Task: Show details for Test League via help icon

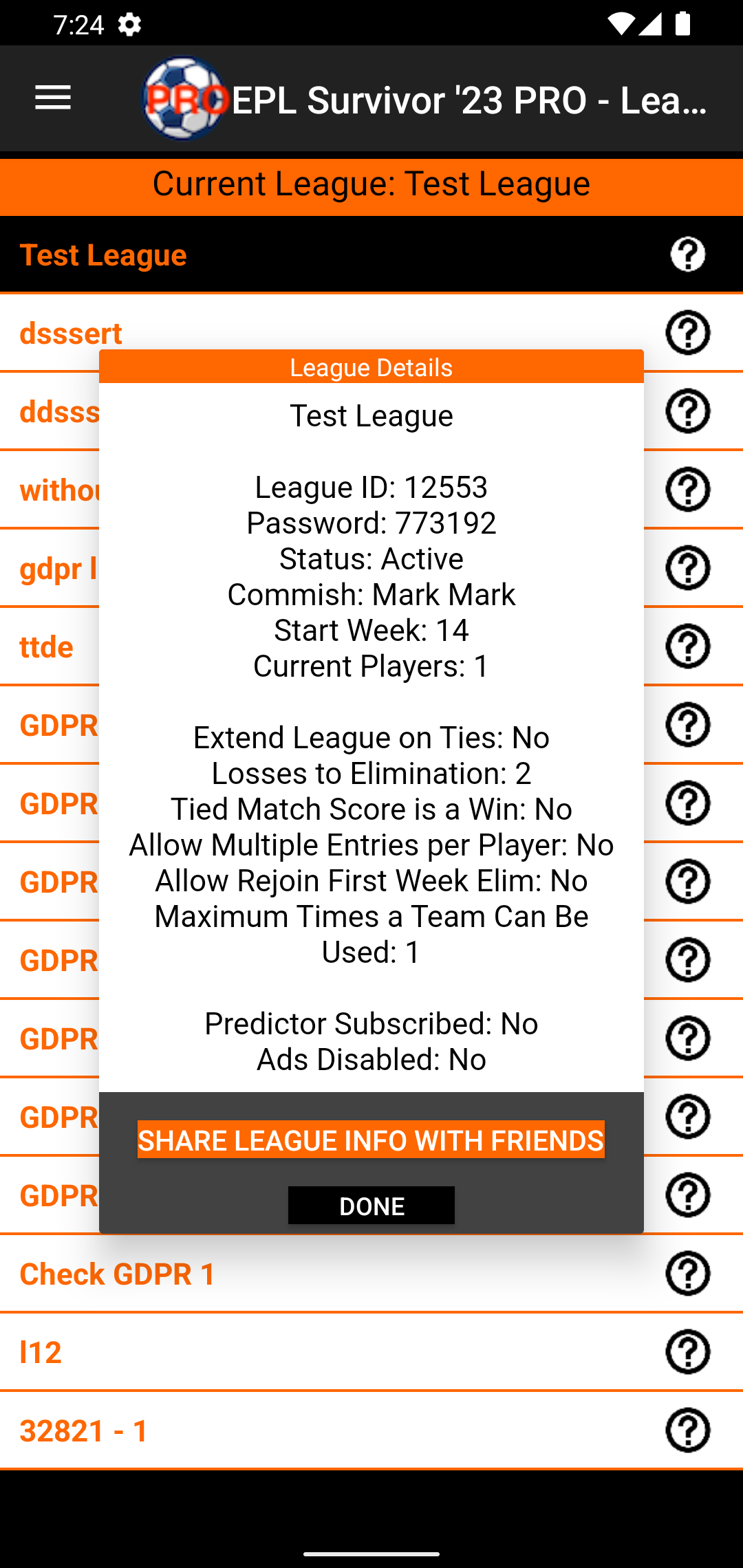Action: (x=688, y=254)
